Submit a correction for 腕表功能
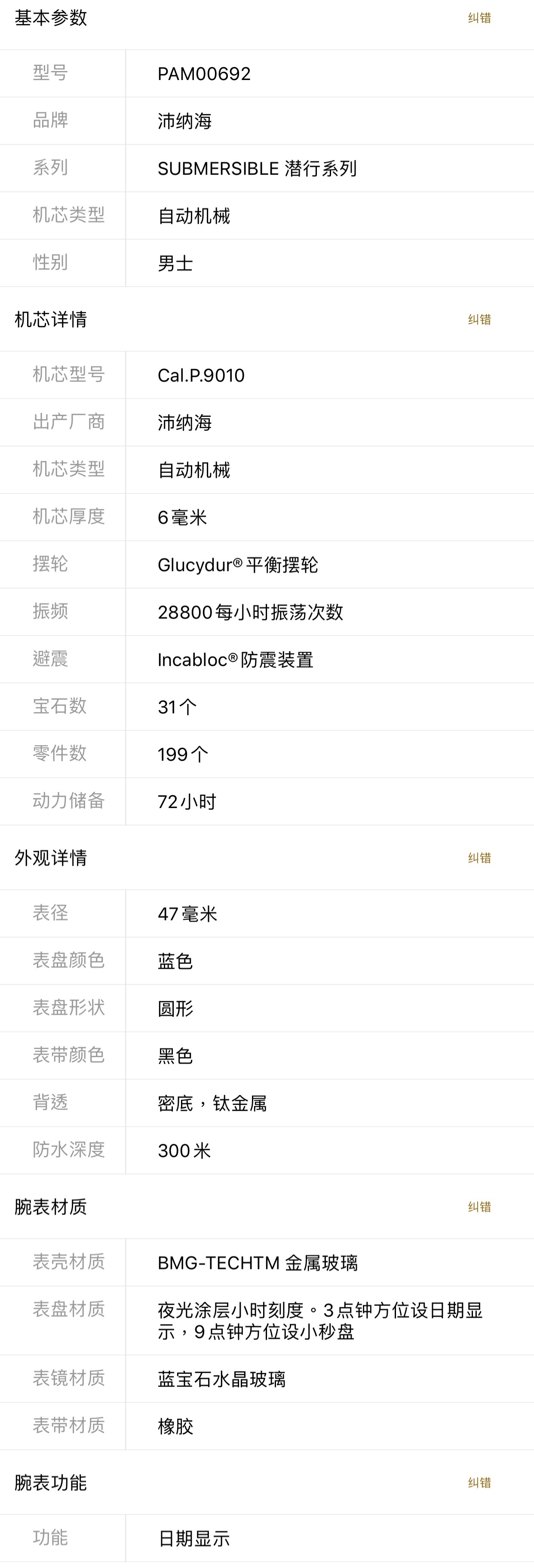This screenshot has width=534, height=1568. pyautogui.click(x=479, y=1483)
